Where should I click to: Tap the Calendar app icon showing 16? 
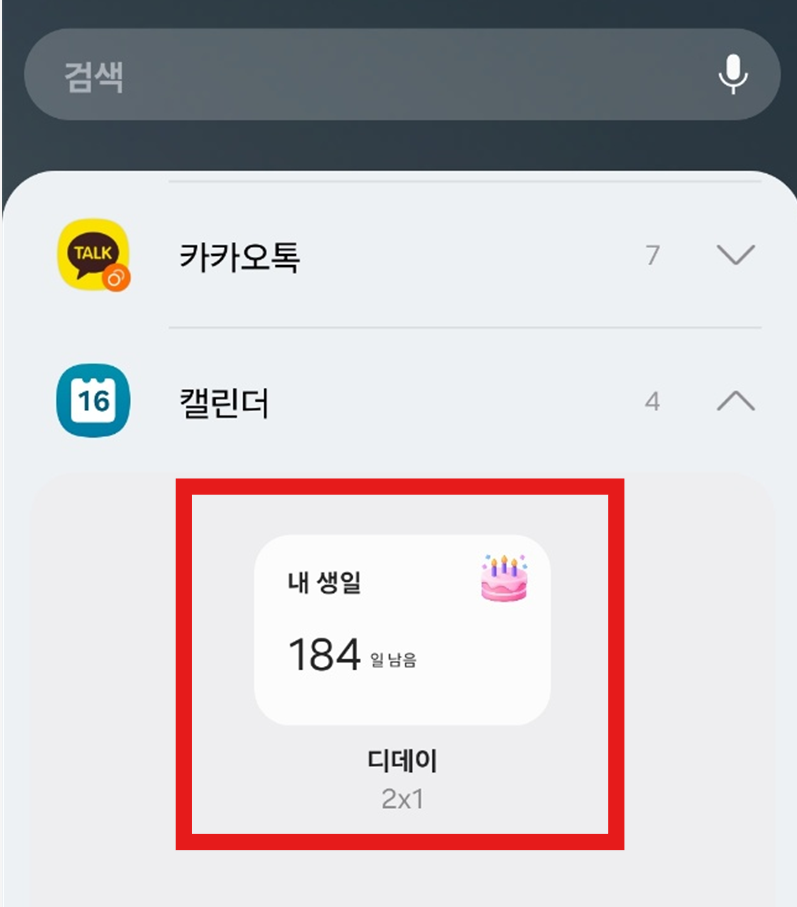91,400
